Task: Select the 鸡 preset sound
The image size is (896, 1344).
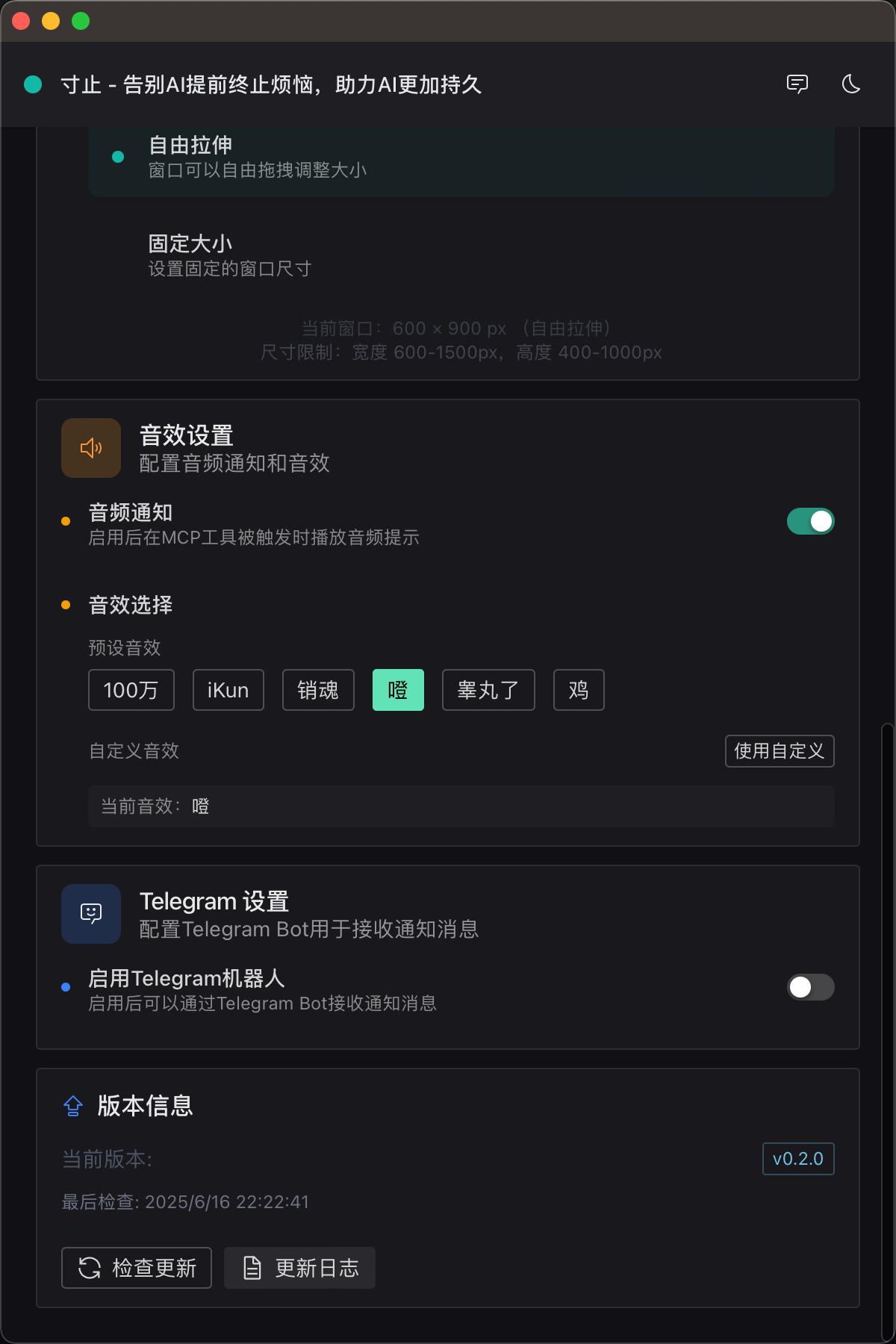Action: tap(578, 690)
